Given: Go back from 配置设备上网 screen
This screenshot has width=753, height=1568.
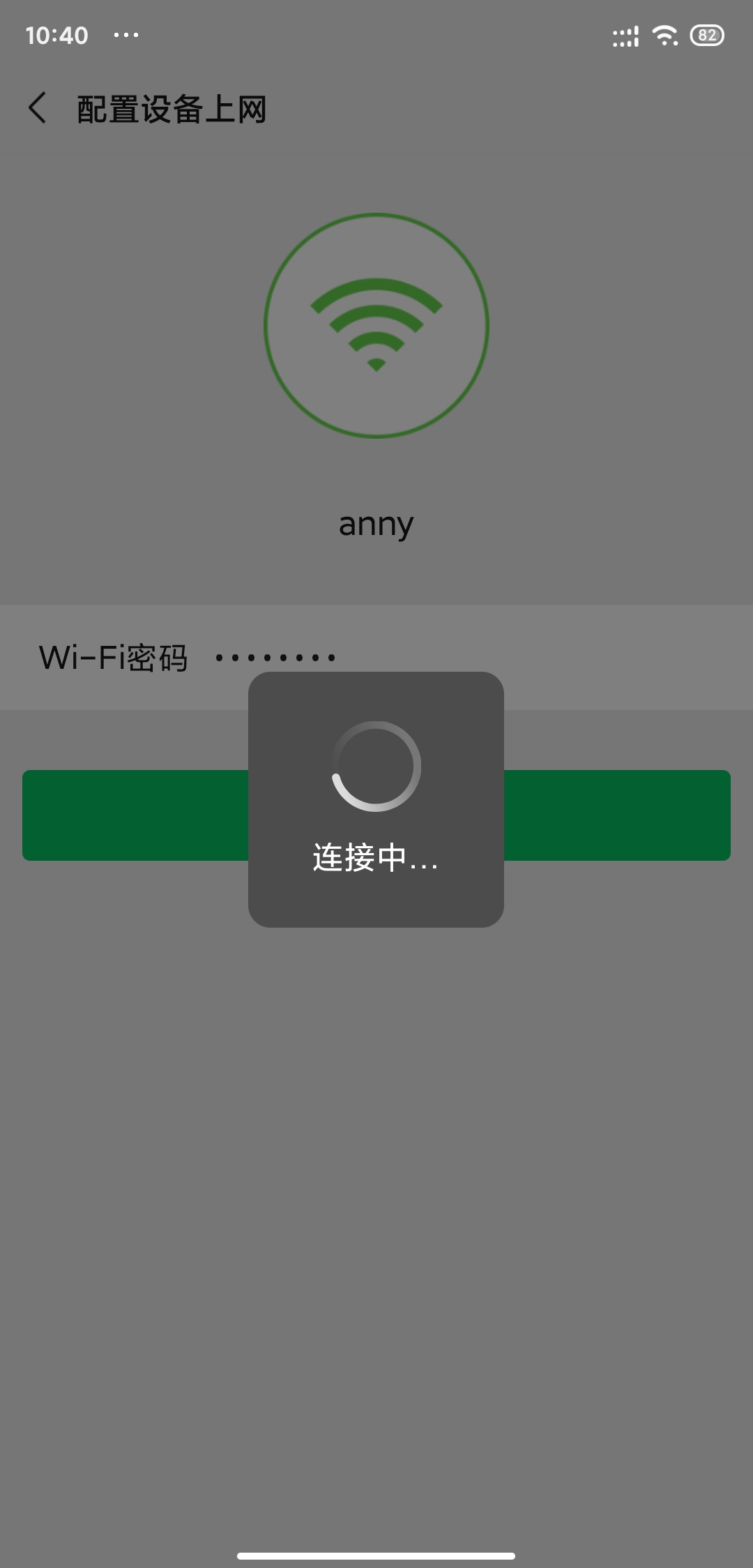Looking at the screenshot, I should click(x=38, y=109).
